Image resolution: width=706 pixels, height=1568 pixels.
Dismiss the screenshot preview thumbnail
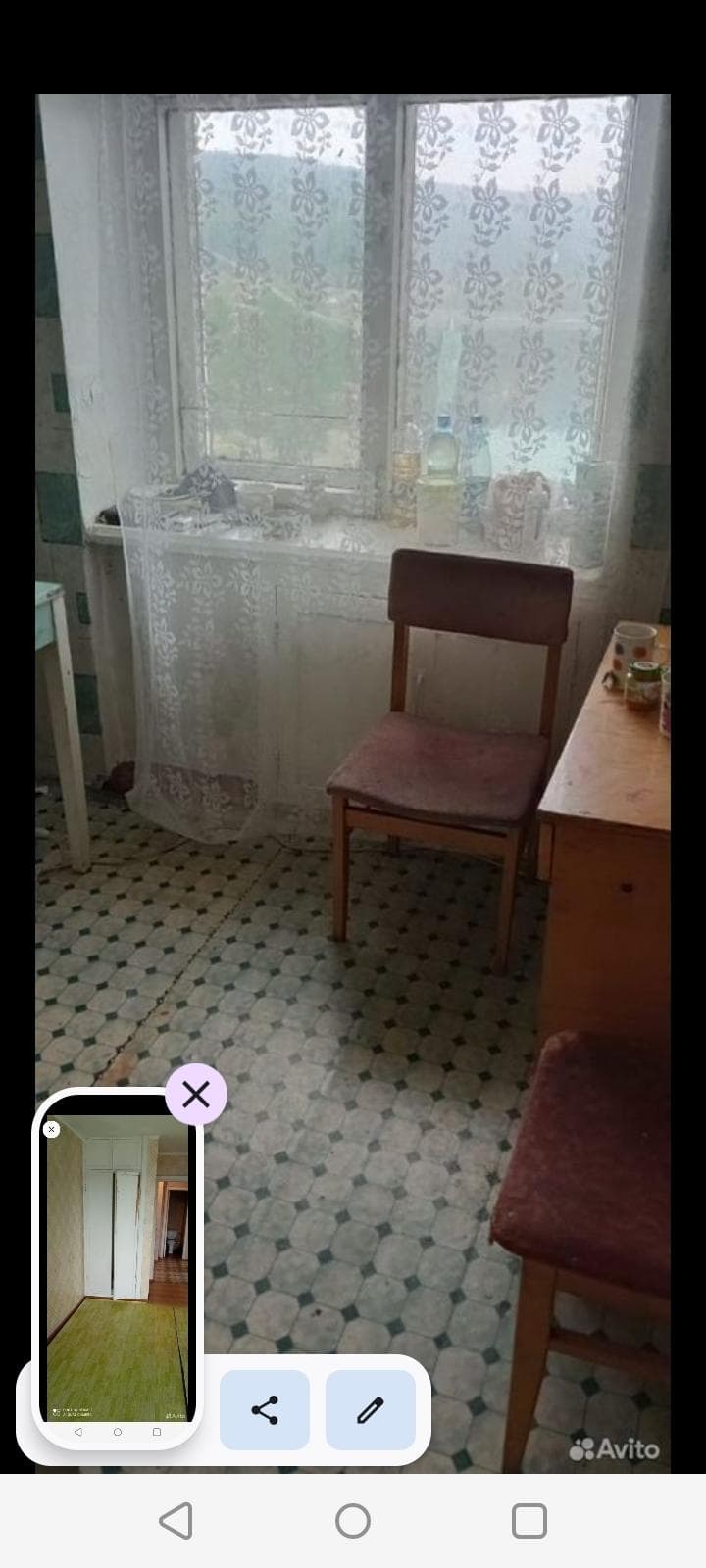point(196,1094)
